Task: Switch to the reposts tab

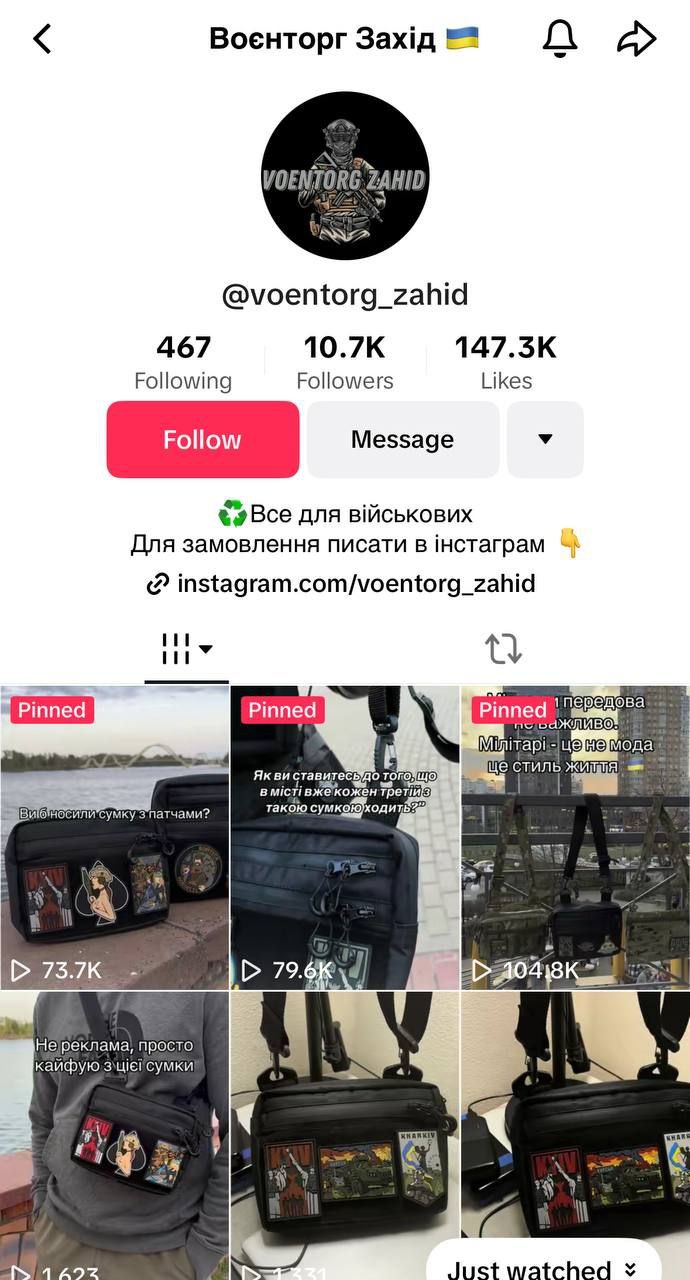Action: (x=503, y=649)
